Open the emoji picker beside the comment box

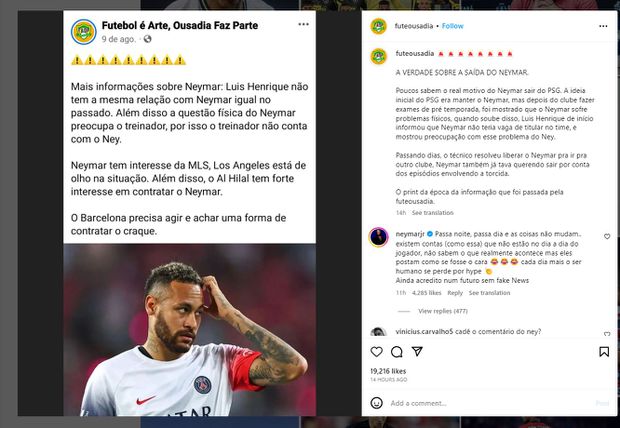click(377, 403)
